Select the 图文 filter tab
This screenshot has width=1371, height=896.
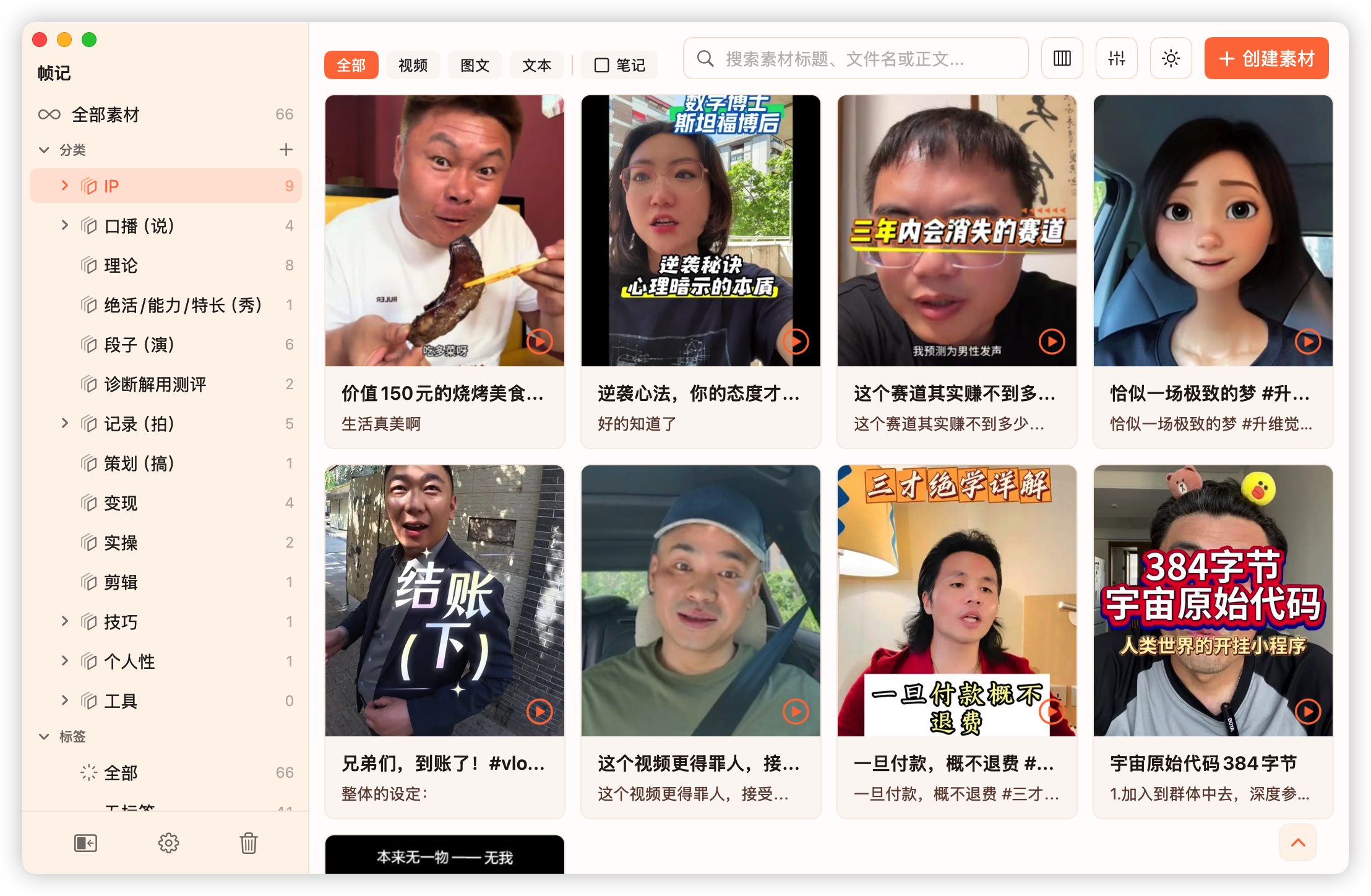475,65
